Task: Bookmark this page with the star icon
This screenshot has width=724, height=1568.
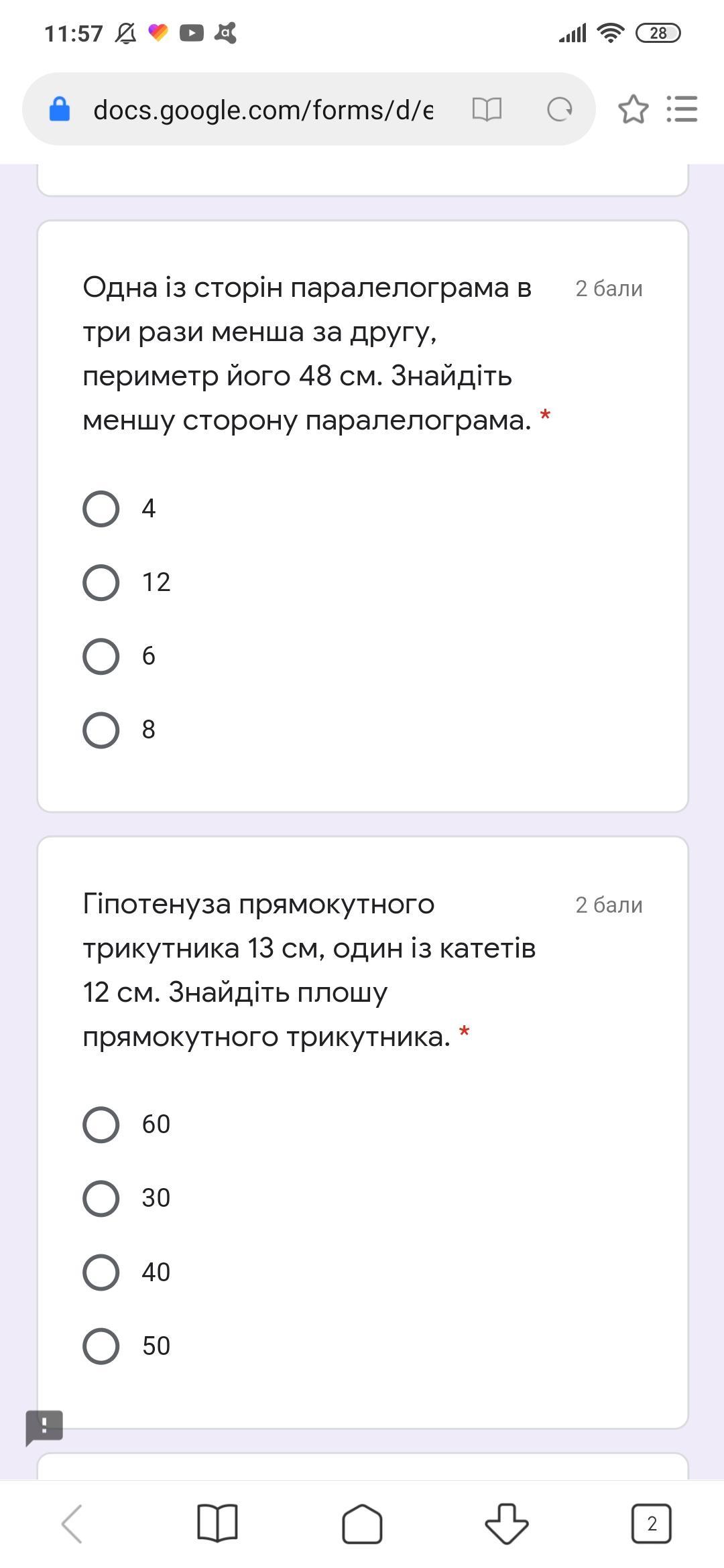Action: tap(633, 109)
